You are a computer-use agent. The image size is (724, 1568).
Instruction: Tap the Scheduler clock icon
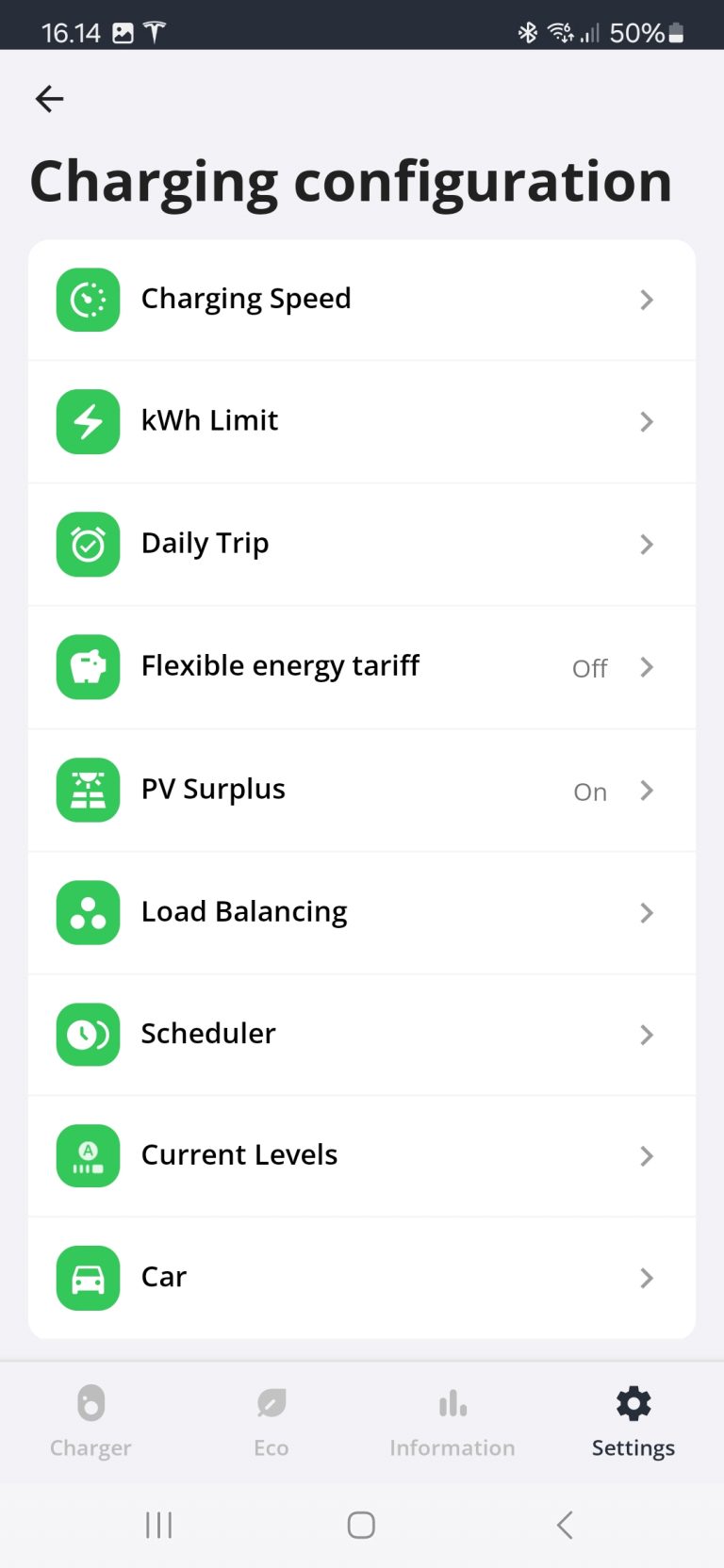click(x=88, y=1035)
